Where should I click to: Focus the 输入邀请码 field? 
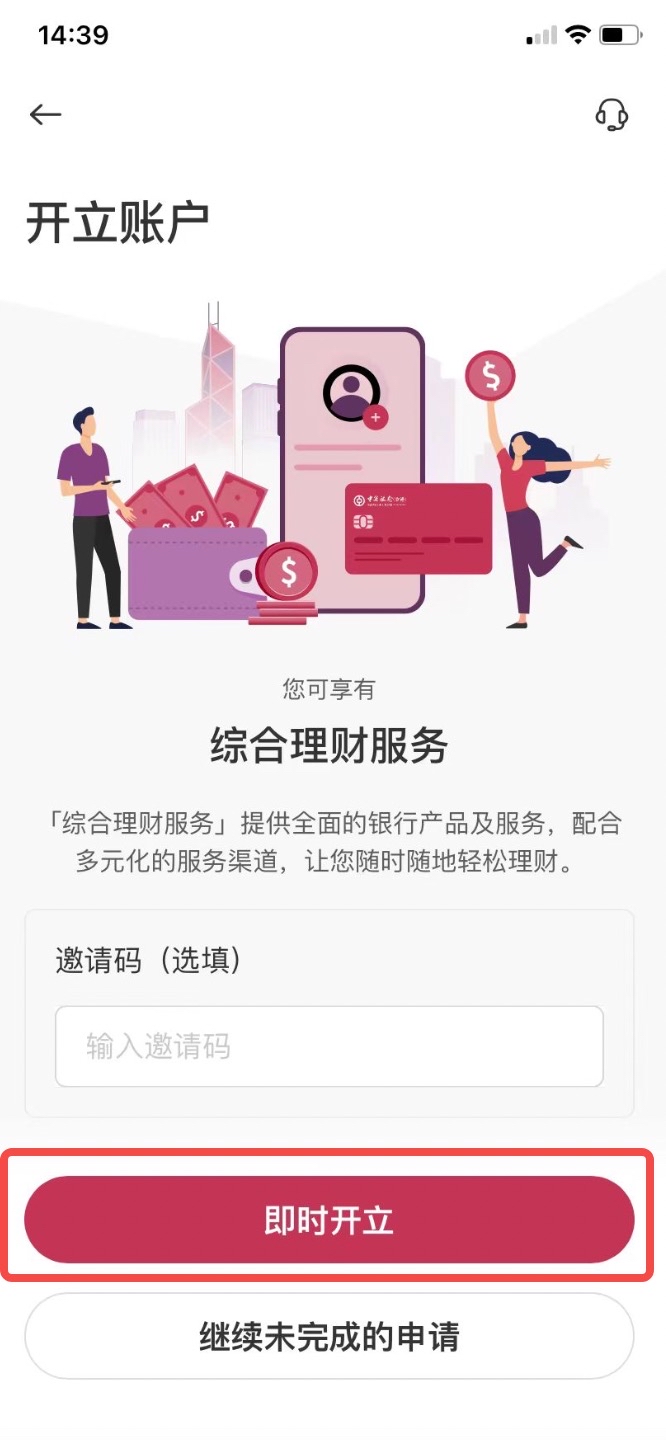pos(329,1046)
